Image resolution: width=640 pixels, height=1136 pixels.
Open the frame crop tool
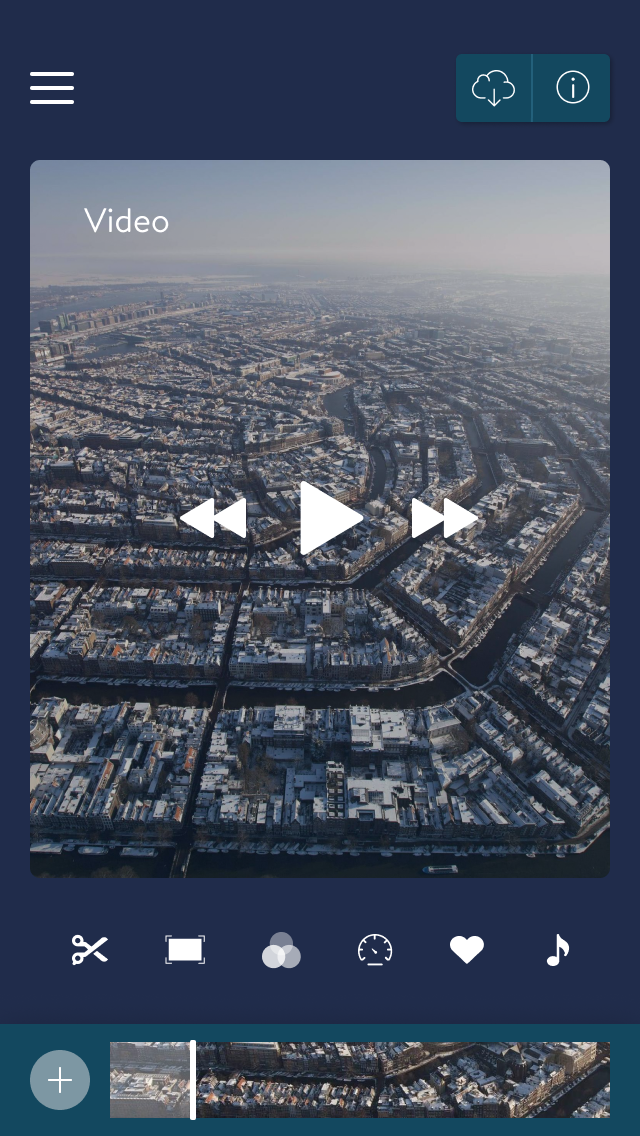[185, 949]
